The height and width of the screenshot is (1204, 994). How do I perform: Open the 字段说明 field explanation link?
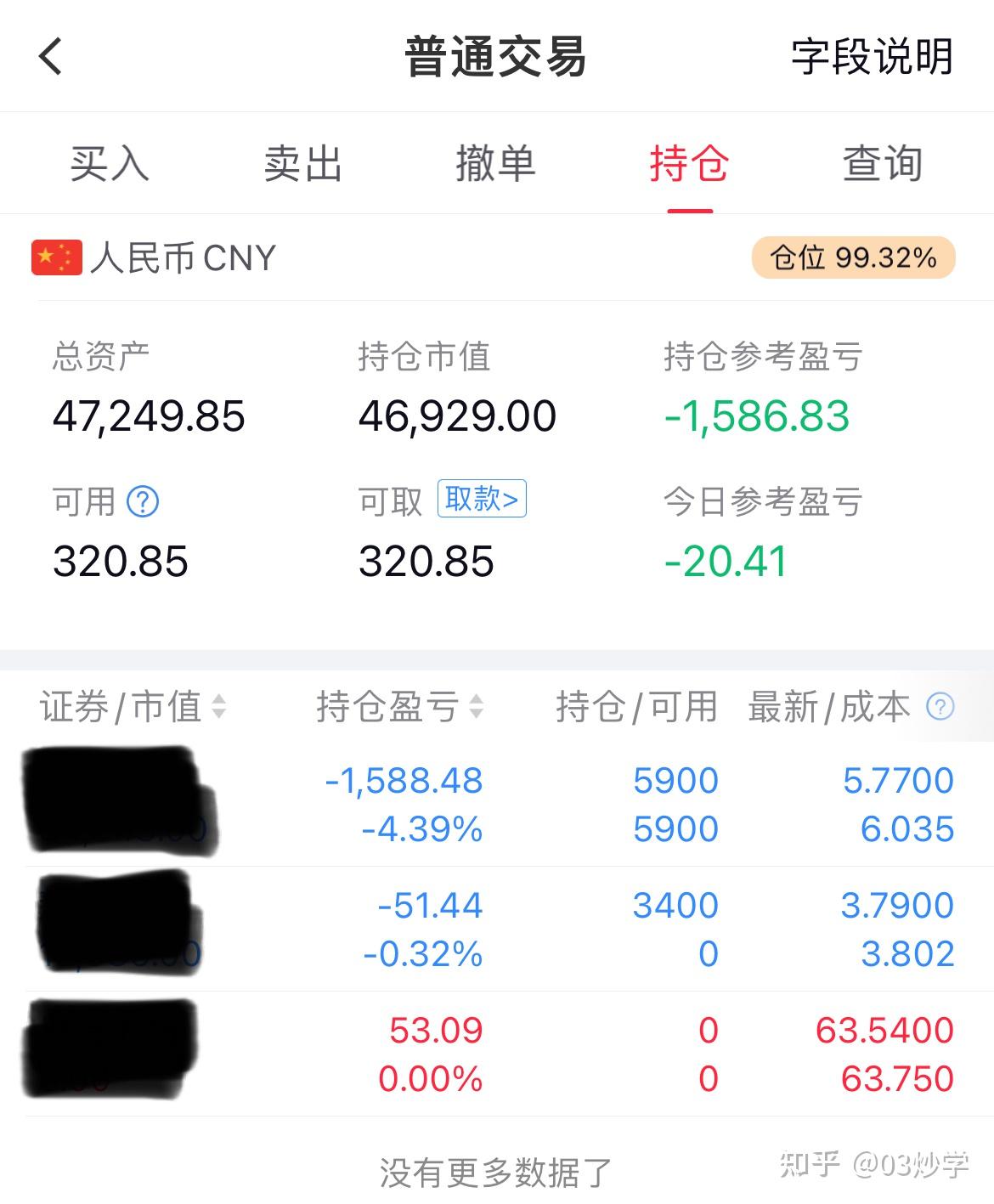[869, 58]
